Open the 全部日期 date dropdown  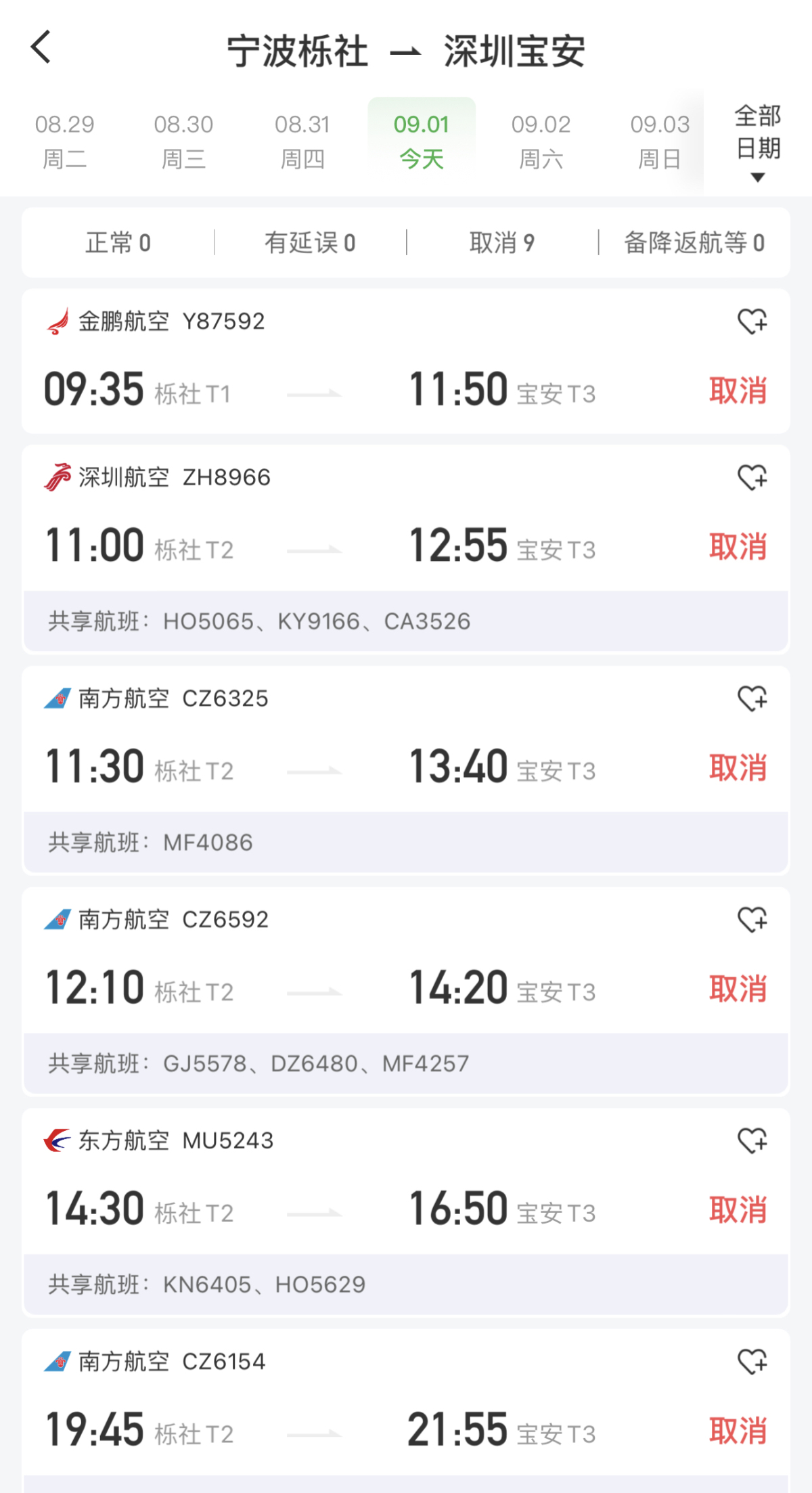click(x=758, y=141)
